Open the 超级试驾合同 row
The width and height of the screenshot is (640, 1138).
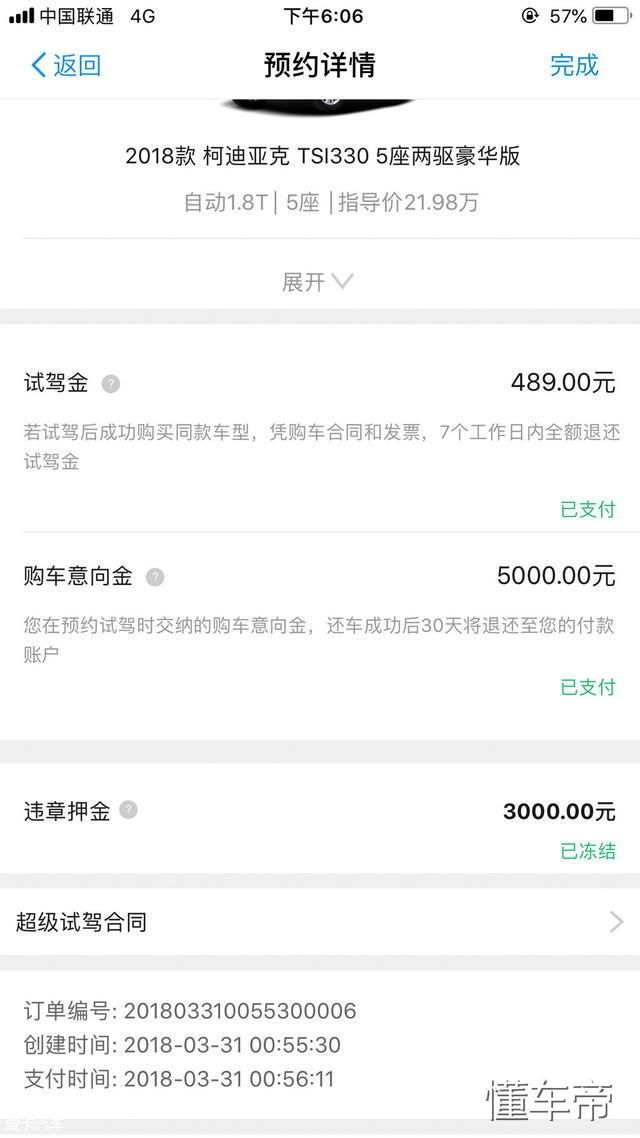point(320,922)
